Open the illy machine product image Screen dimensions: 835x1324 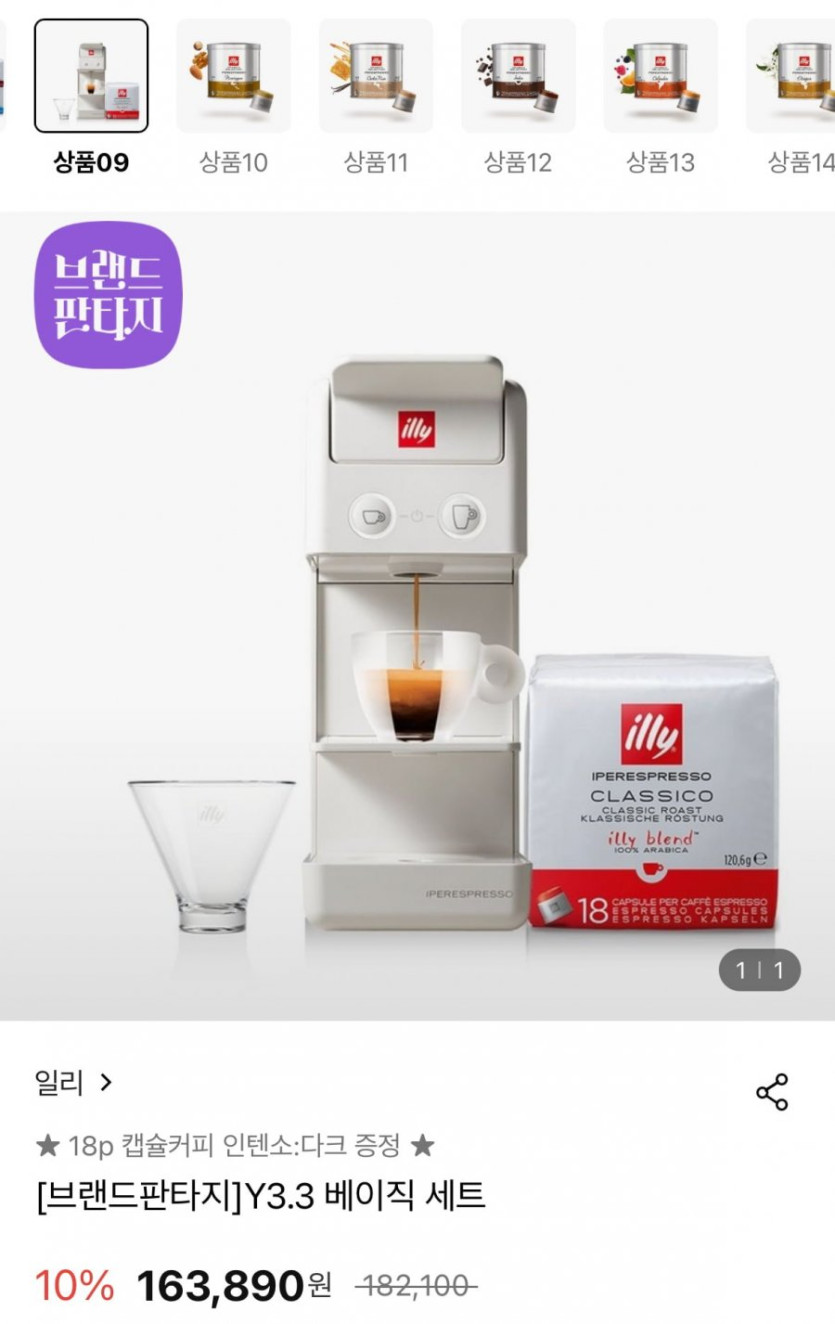click(417, 640)
